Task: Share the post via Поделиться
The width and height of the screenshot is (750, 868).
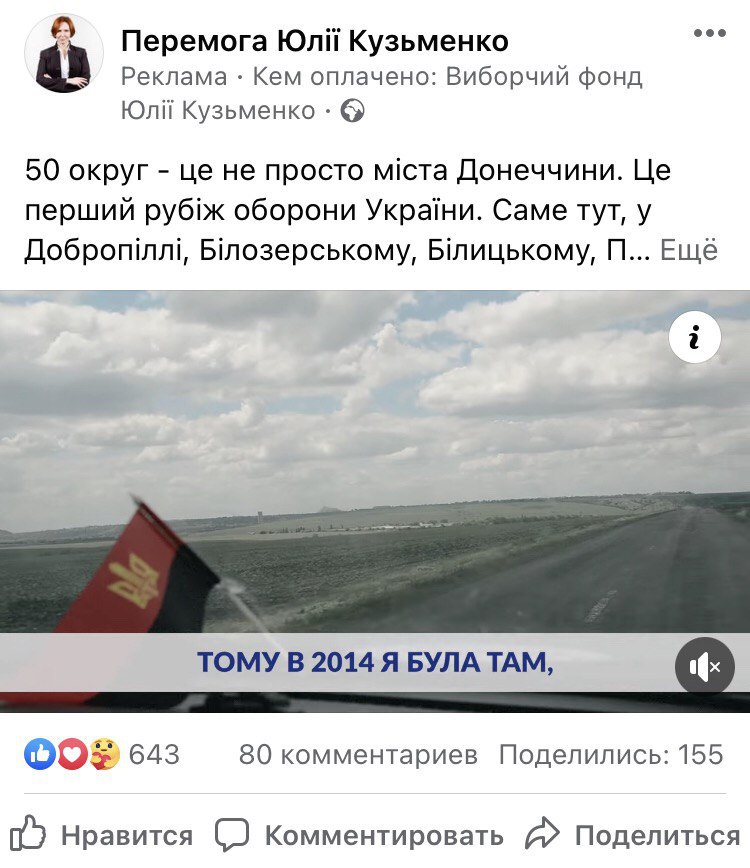Action: 633,835
